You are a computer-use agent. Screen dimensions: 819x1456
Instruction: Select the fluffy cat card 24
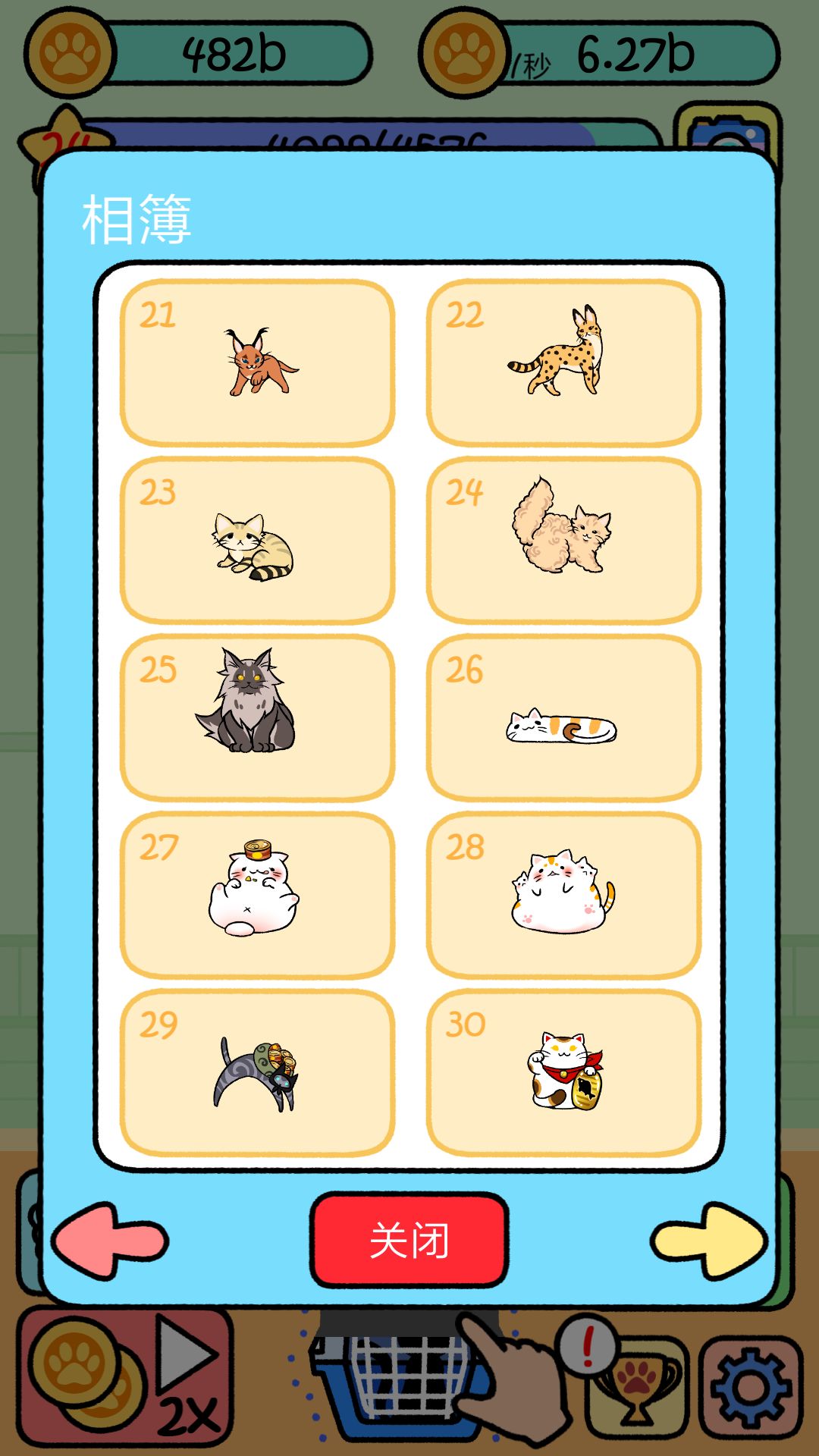tap(563, 540)
